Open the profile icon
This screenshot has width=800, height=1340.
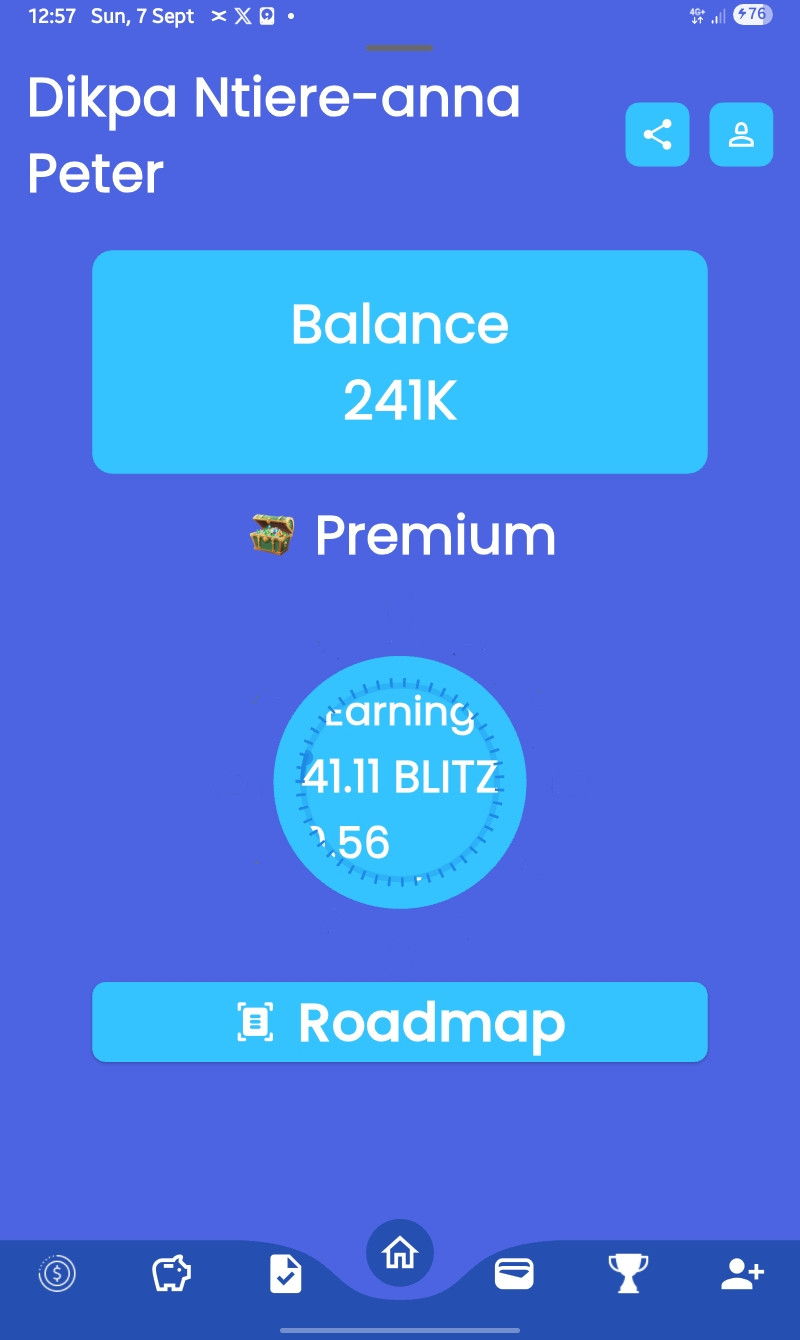(x=741, y=134)
